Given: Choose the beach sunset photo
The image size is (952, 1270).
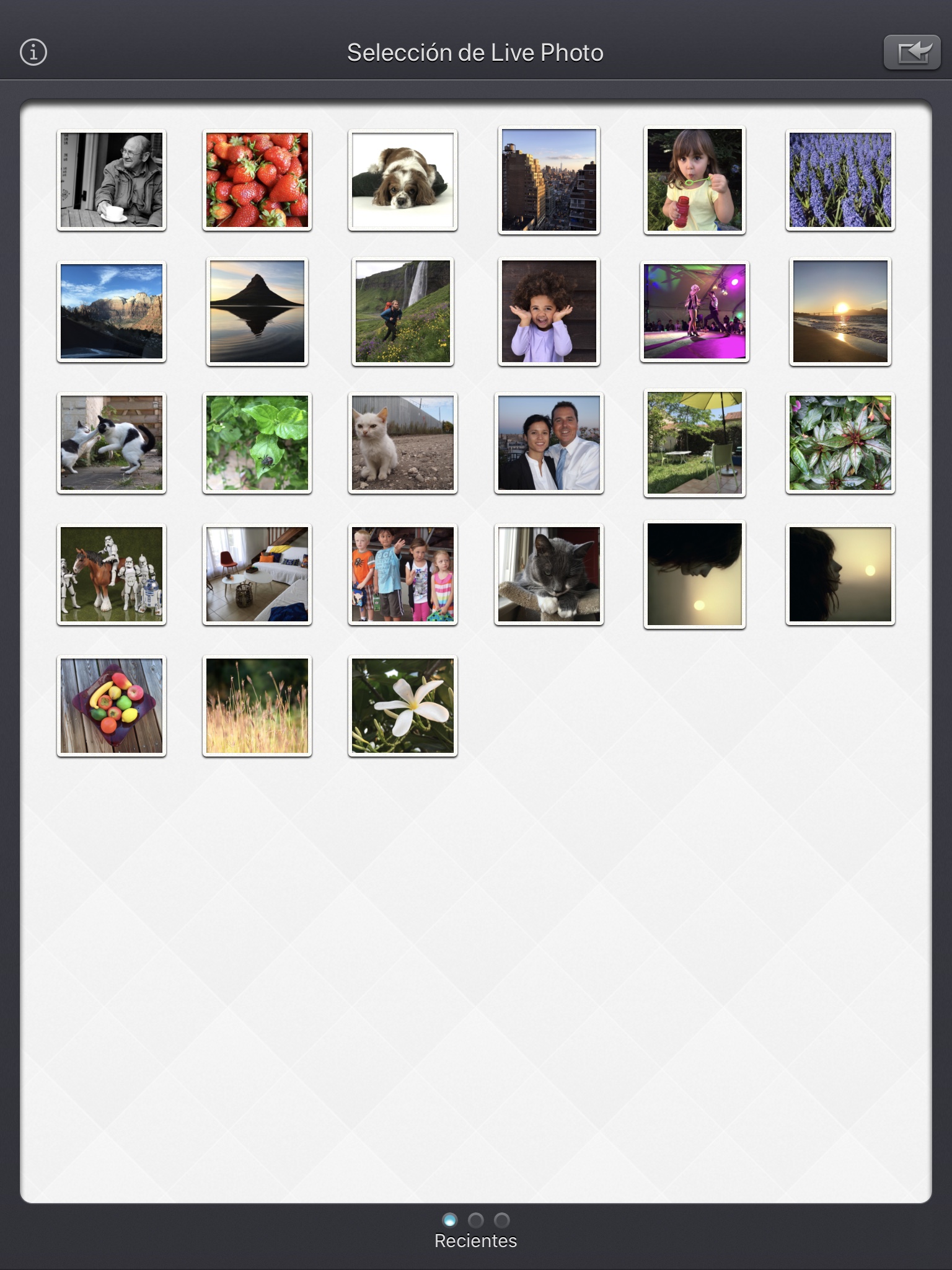Looking at the screenshot, I should [840, 311].
